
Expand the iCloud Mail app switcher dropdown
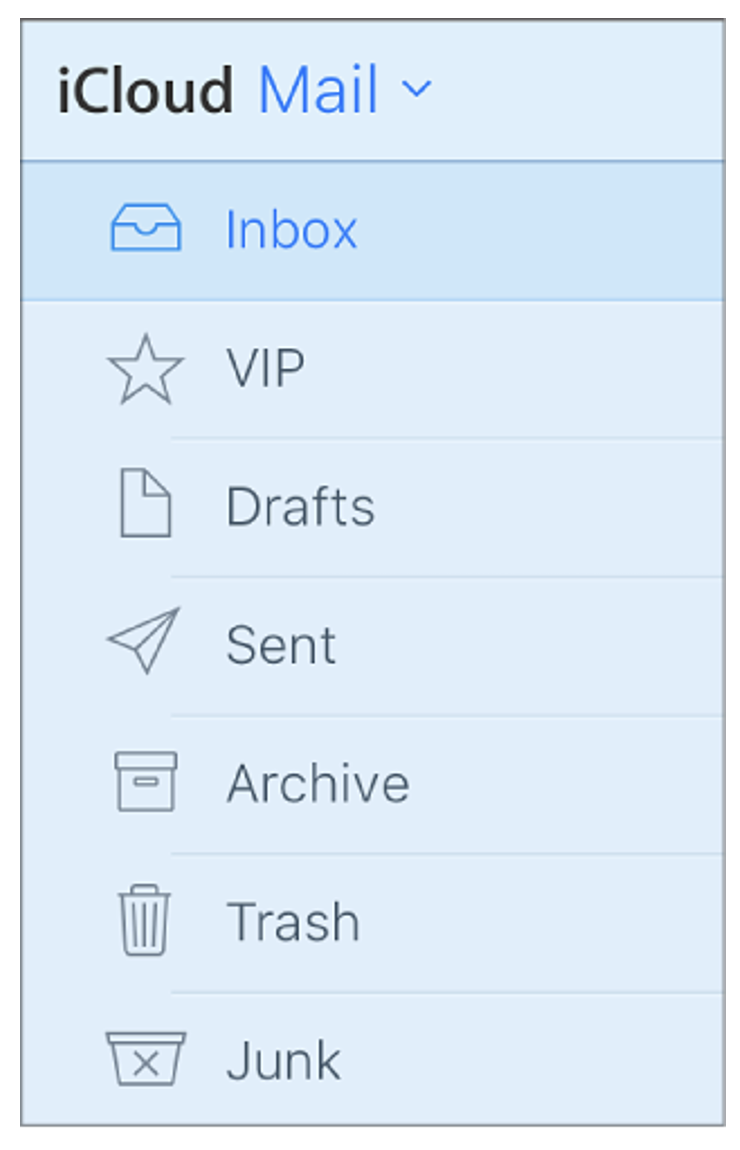point(416,90)
